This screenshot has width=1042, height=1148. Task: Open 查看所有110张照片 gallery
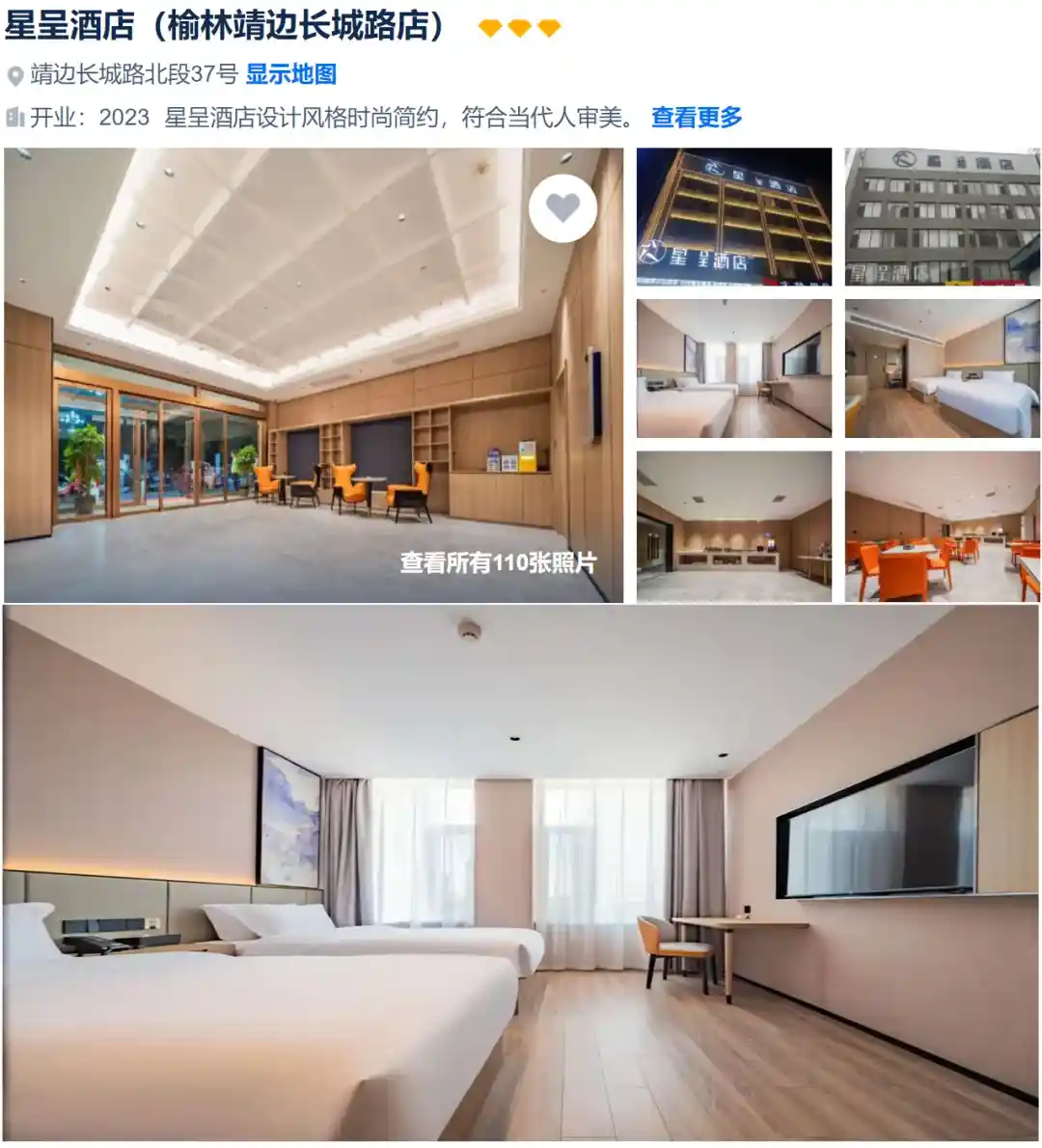tap(498, 562)
